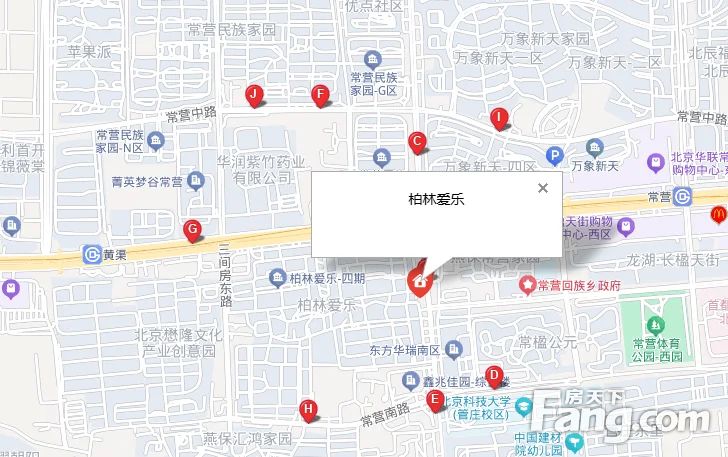Screen dimensions: 728x457
Task: Tap map marker C
Action: click(417, 141)
